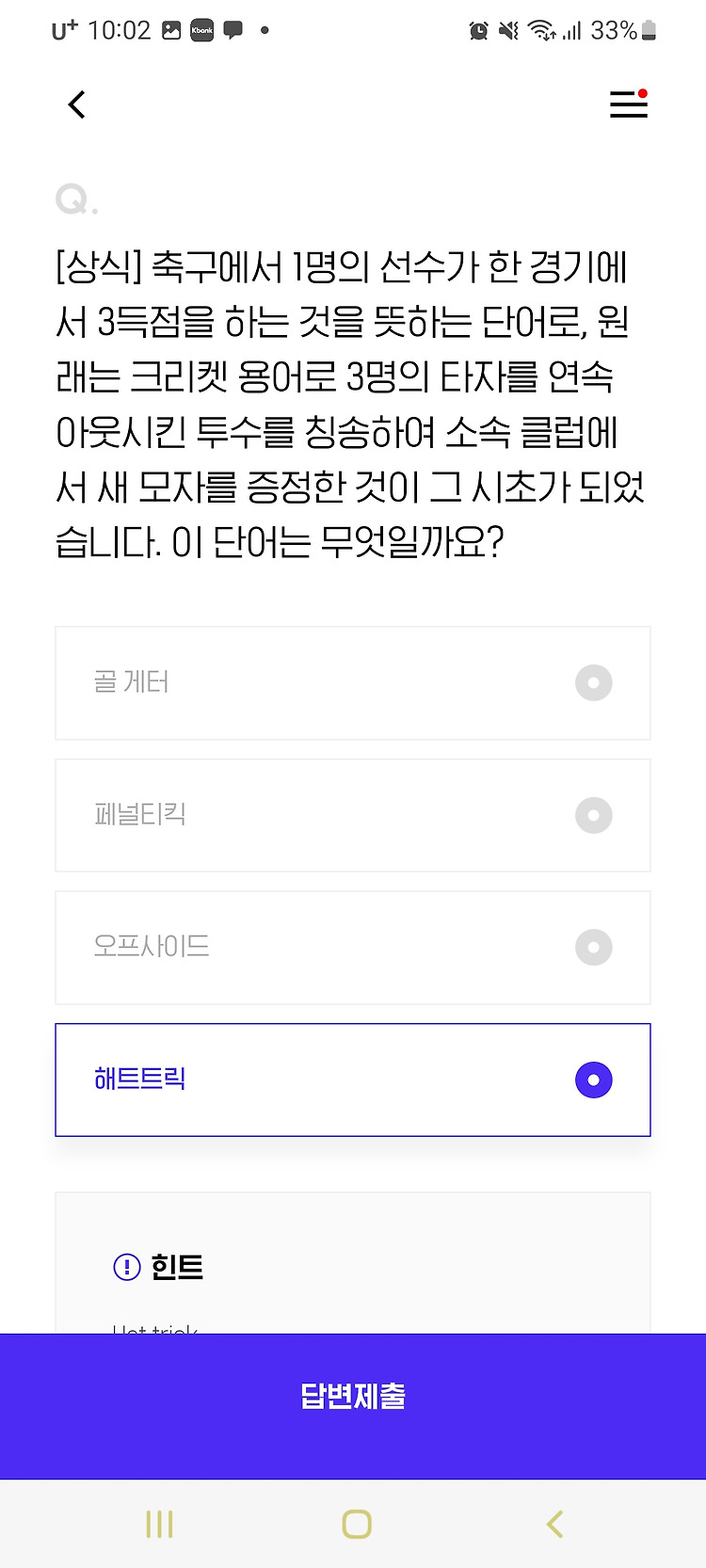This screenshot has width=706, height=1568.
Task: Go back using the top-left arrow
Action: [77, 104]
